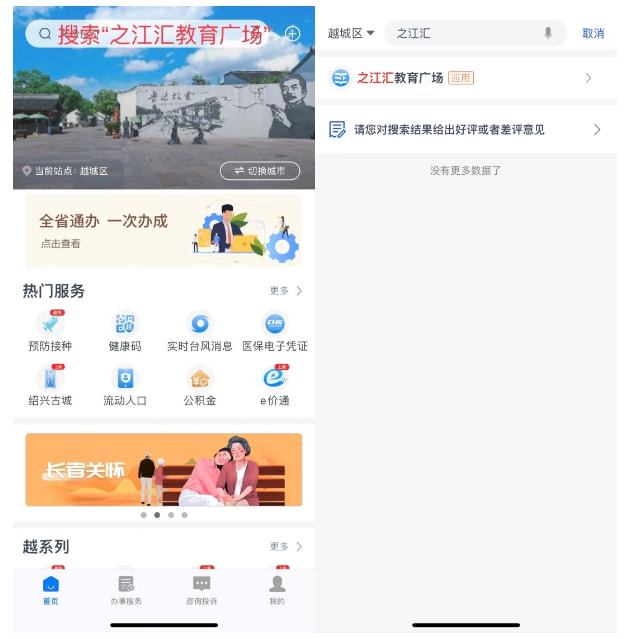Tap the plus icon beside the search box

[293, 34]
